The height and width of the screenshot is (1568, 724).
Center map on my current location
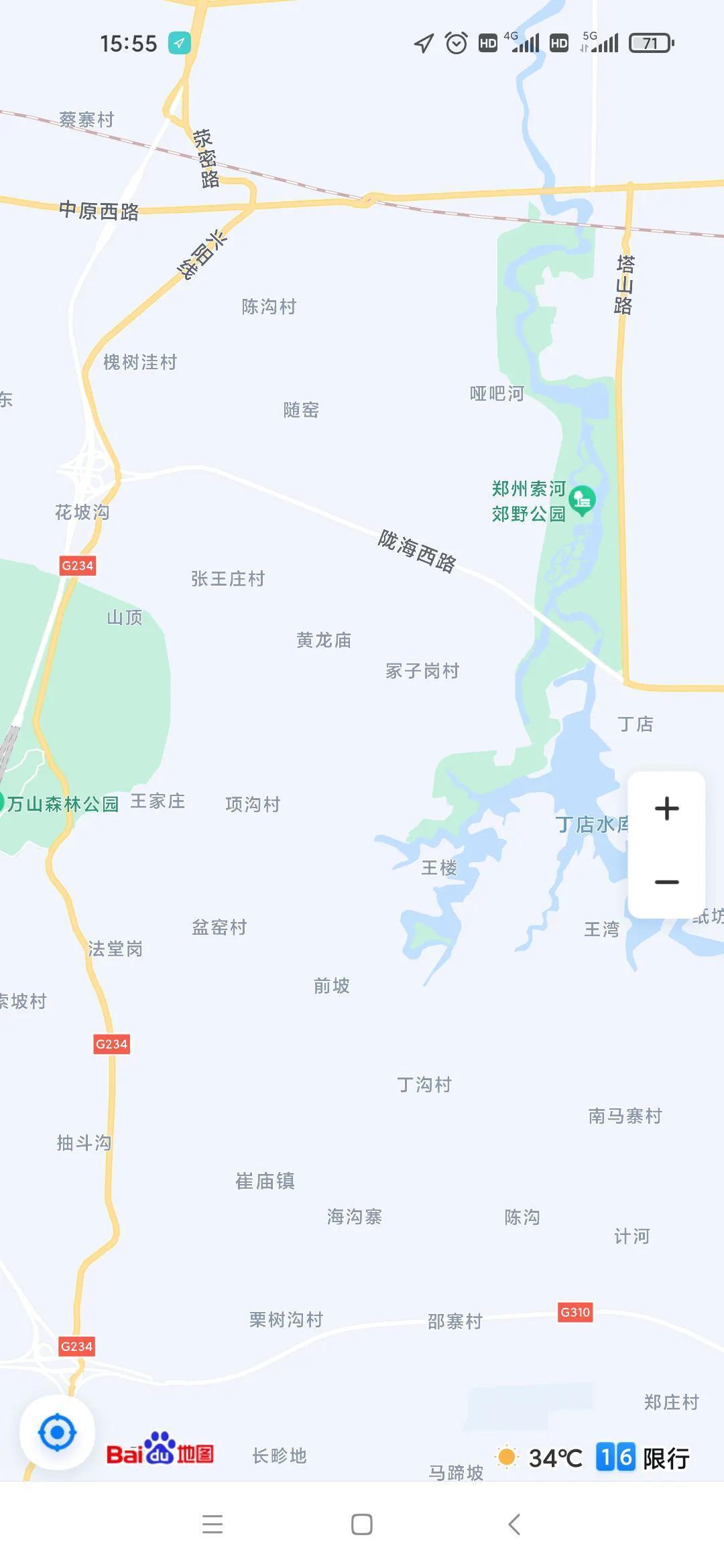(57, 1433)
